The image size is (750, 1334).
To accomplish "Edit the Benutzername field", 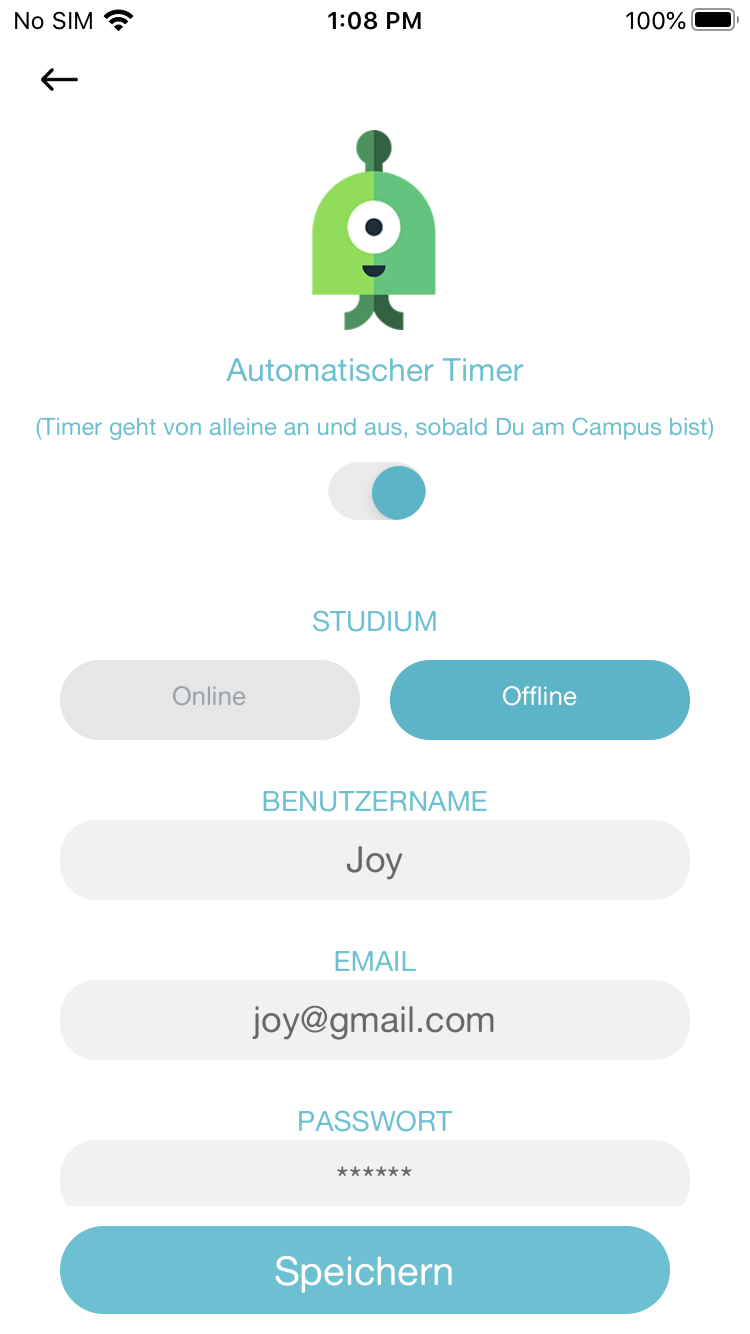I will pos(374,860).
